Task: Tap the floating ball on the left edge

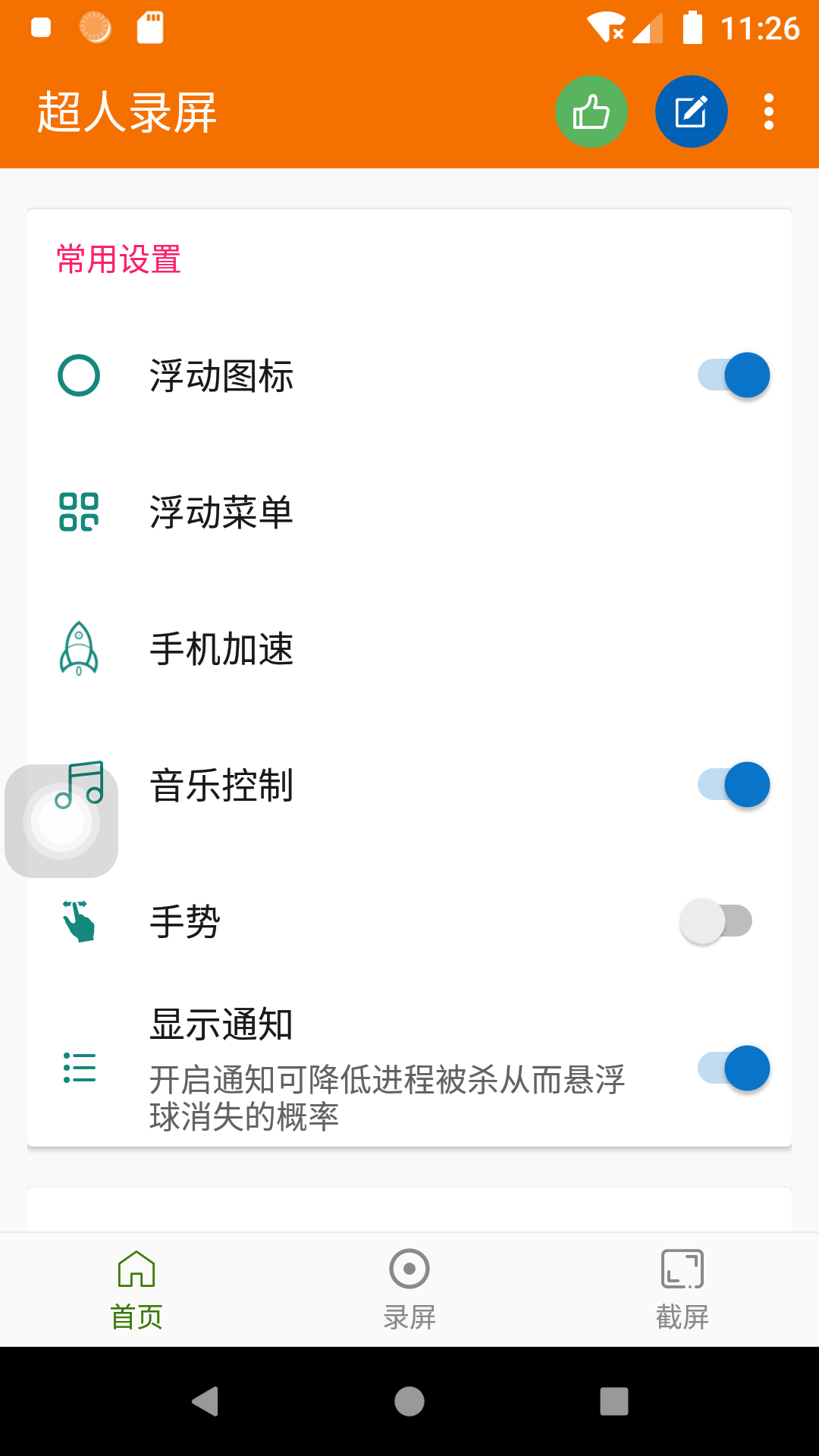Action: click(61, 820)
